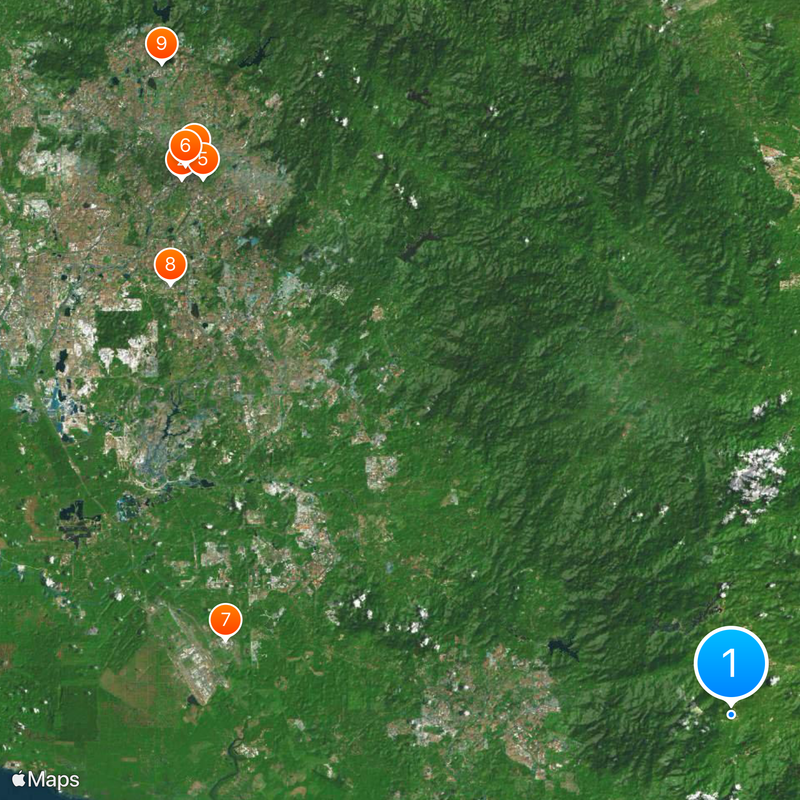Tap the orange map pin numbered 9
800x800 pixels.
pos(161,44)
